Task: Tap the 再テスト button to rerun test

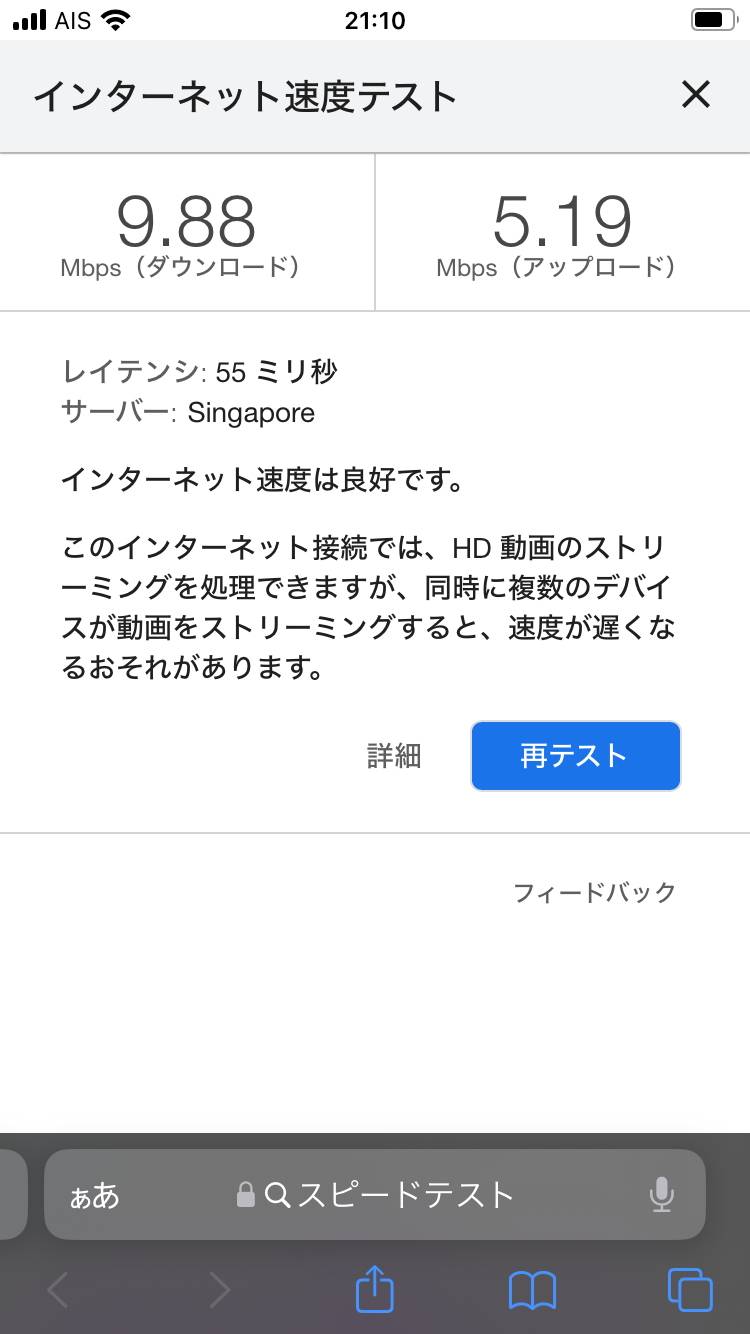Action: (x=575, y=756)
